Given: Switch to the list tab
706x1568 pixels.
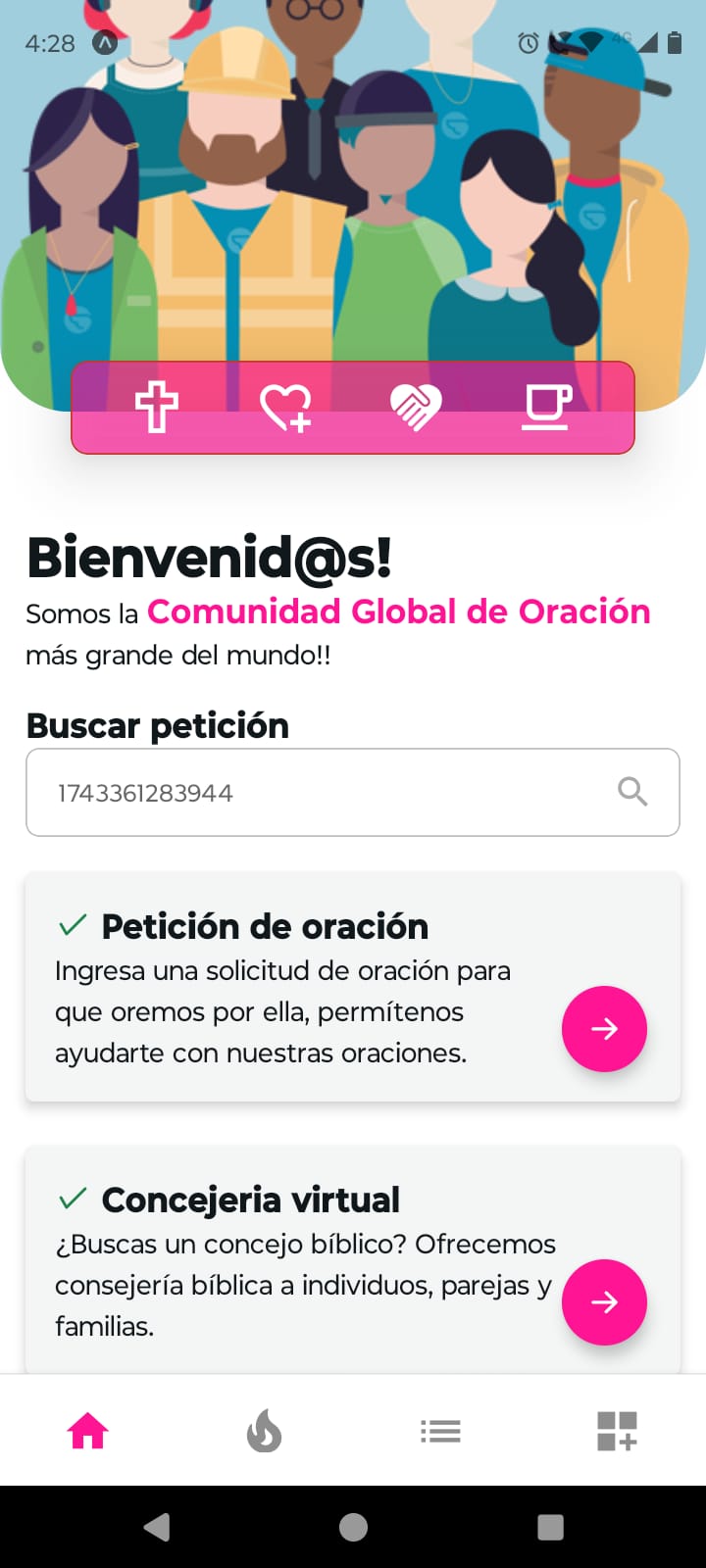Looking at the screenshot, I should point(440,1431).
